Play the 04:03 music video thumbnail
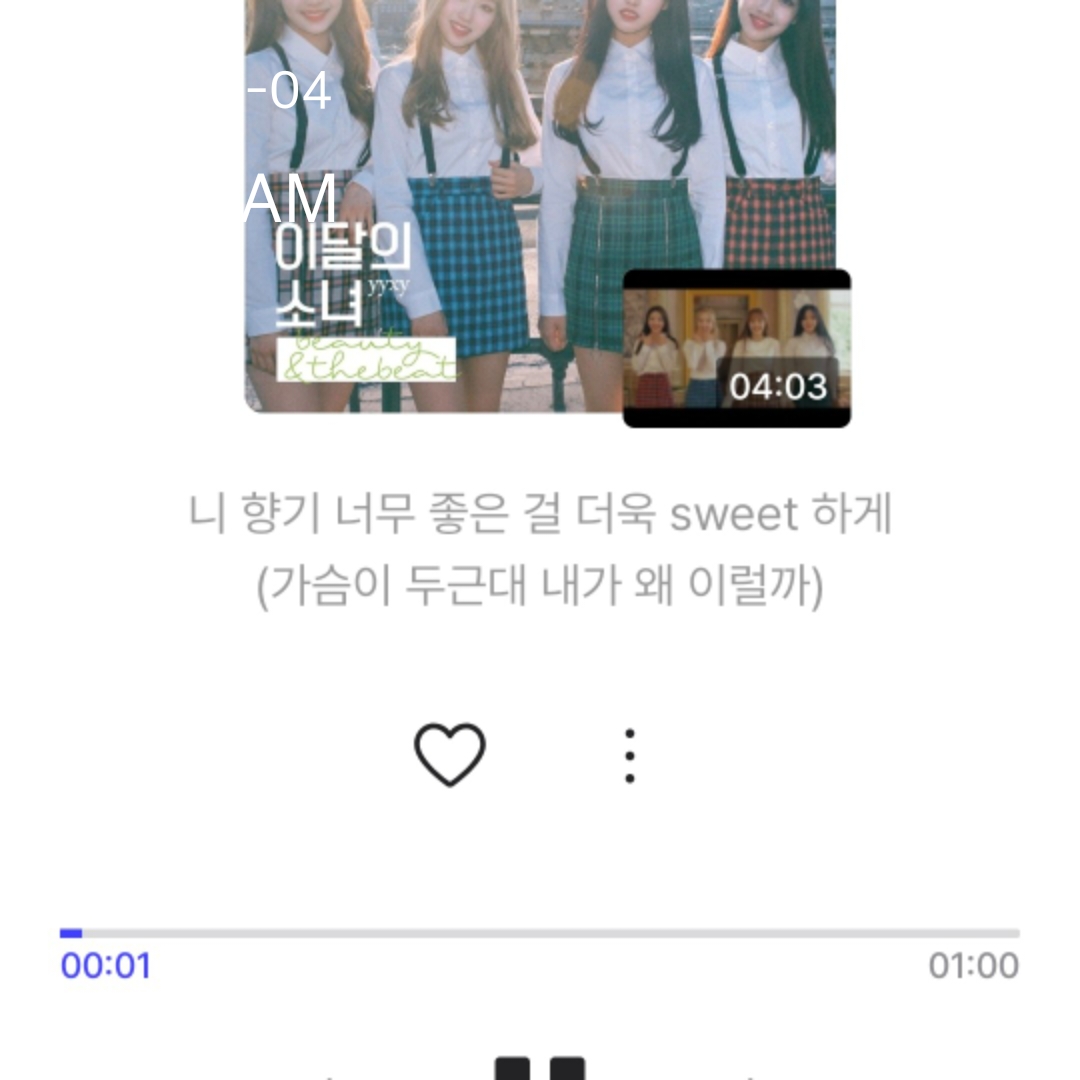Screen dimensions: 1080x1080 point(737,348)
